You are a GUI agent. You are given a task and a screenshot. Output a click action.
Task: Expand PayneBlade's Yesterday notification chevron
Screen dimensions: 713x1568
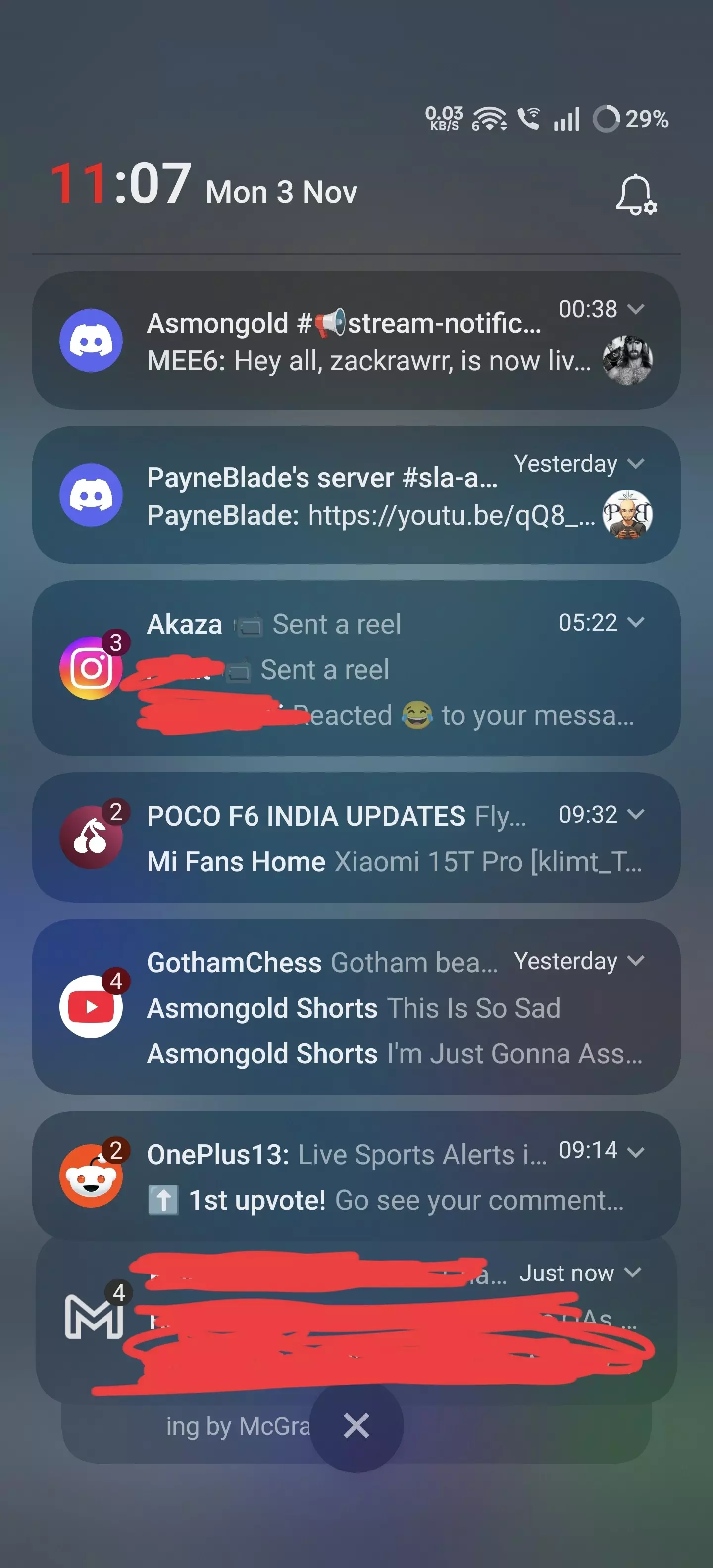pyautogui.click(x=637, y=464)
